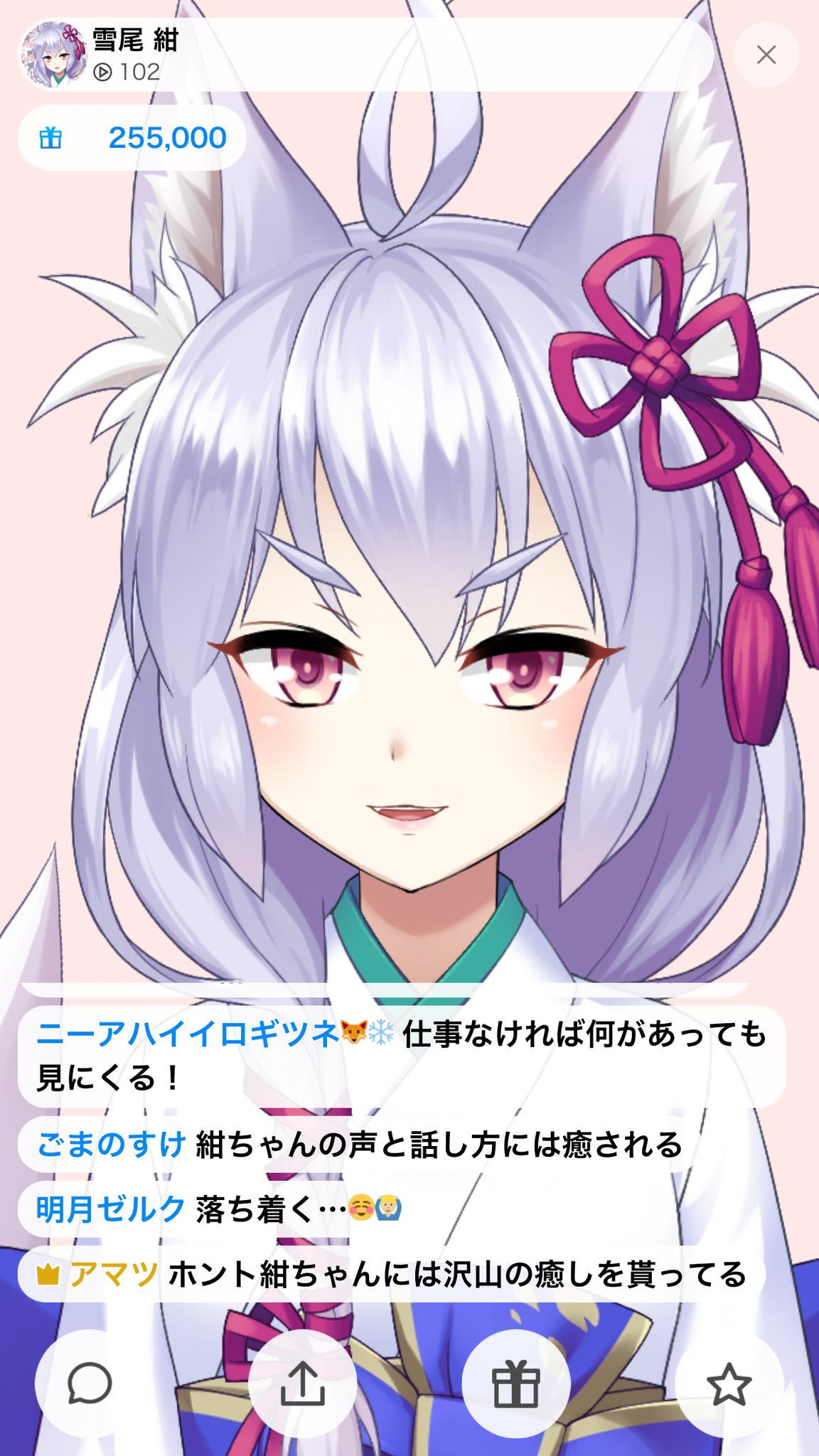Tap the star icon to favorite the streamer

point(729,1383)
